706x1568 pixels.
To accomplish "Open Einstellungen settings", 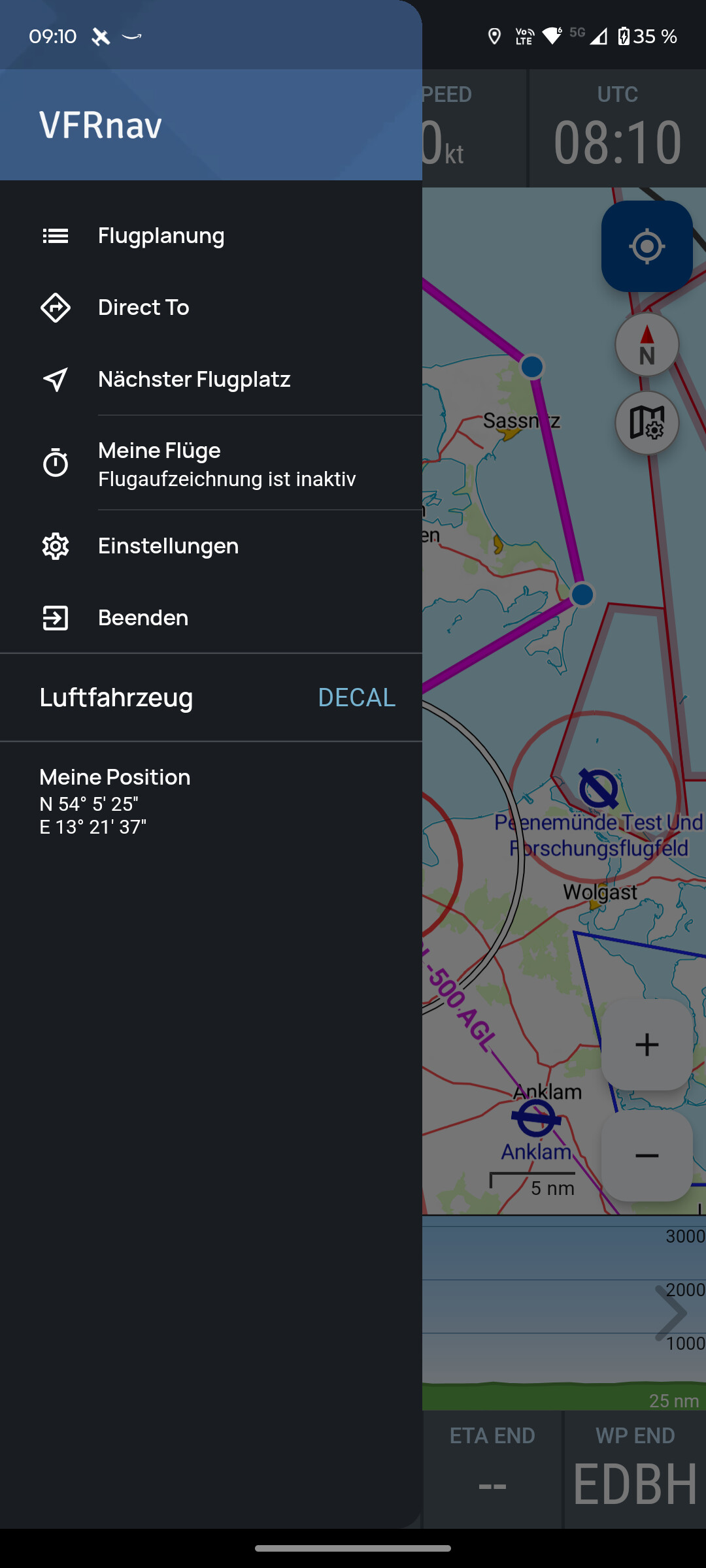I will [x=168, y=546].
